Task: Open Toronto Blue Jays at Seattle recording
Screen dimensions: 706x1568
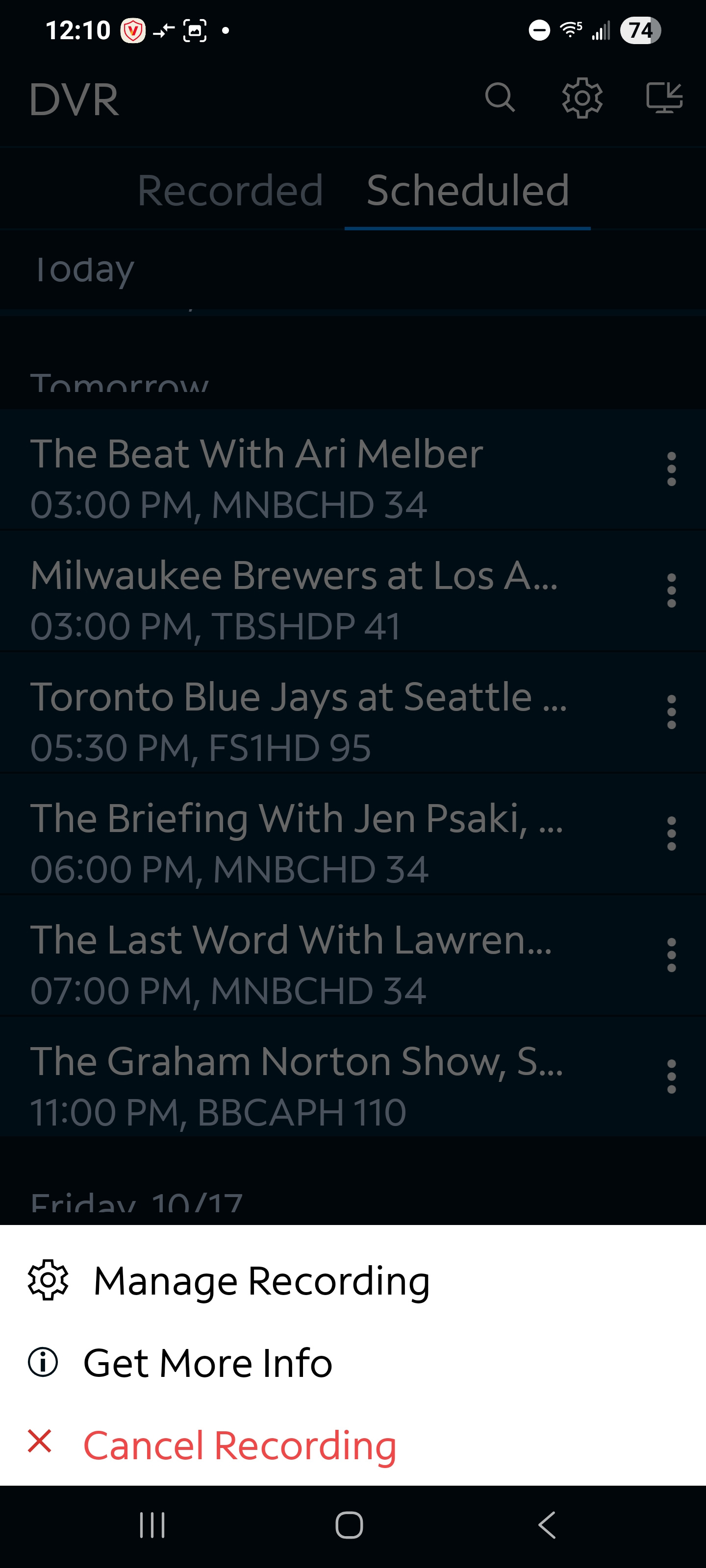Action: [299, 721]
